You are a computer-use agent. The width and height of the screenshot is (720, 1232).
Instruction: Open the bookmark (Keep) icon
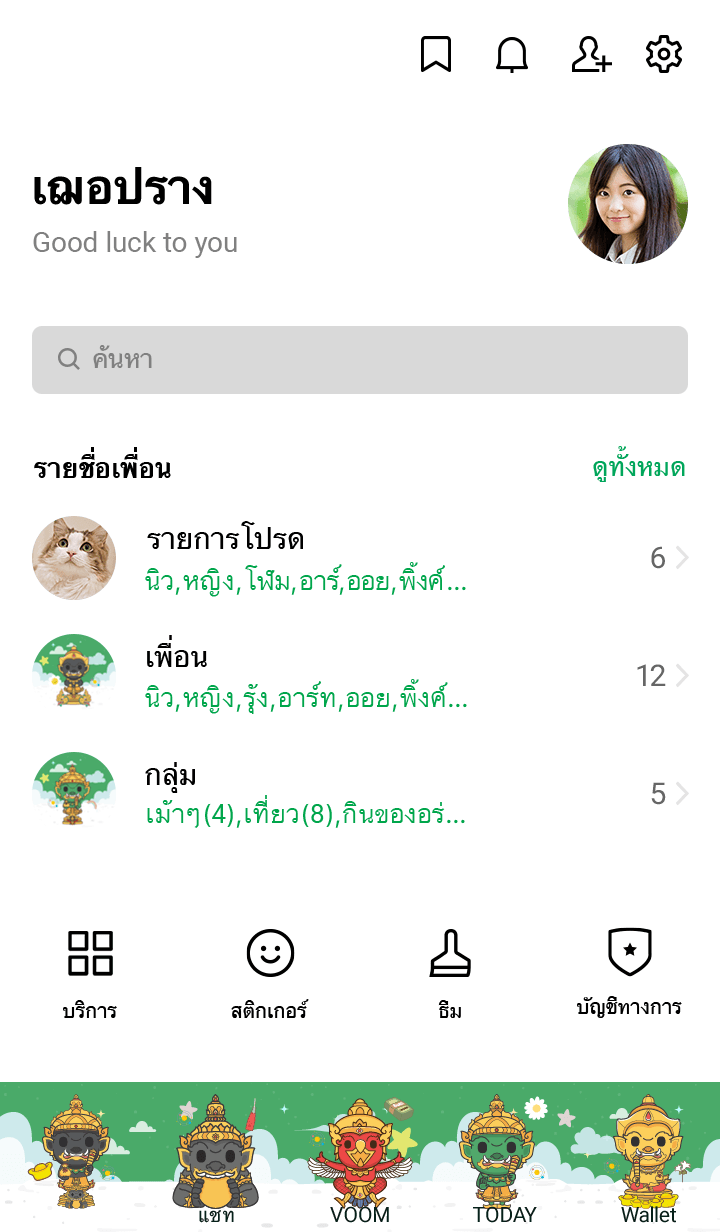click(x=435, y=55)
